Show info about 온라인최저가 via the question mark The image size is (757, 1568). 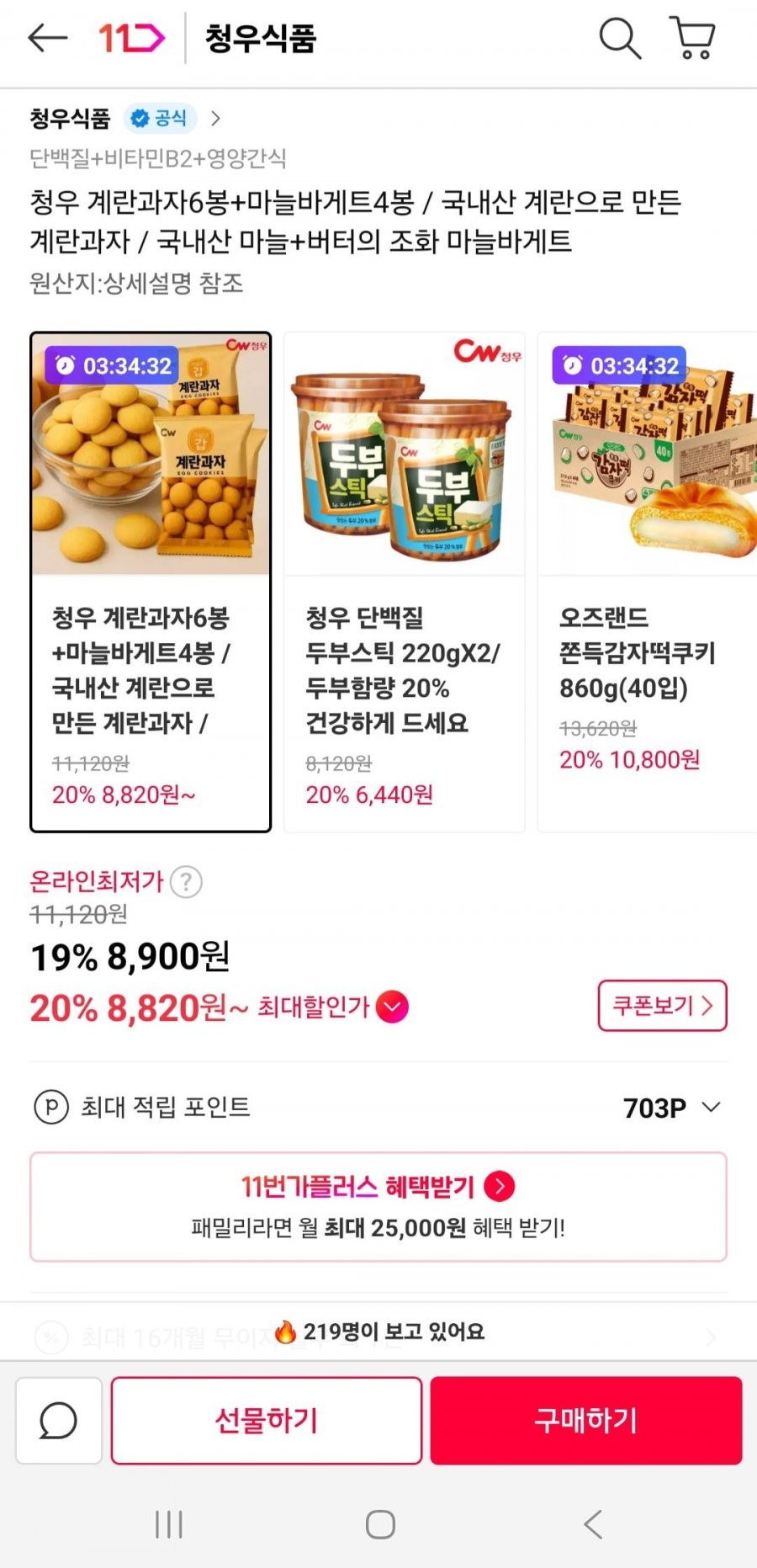[186, 882]
